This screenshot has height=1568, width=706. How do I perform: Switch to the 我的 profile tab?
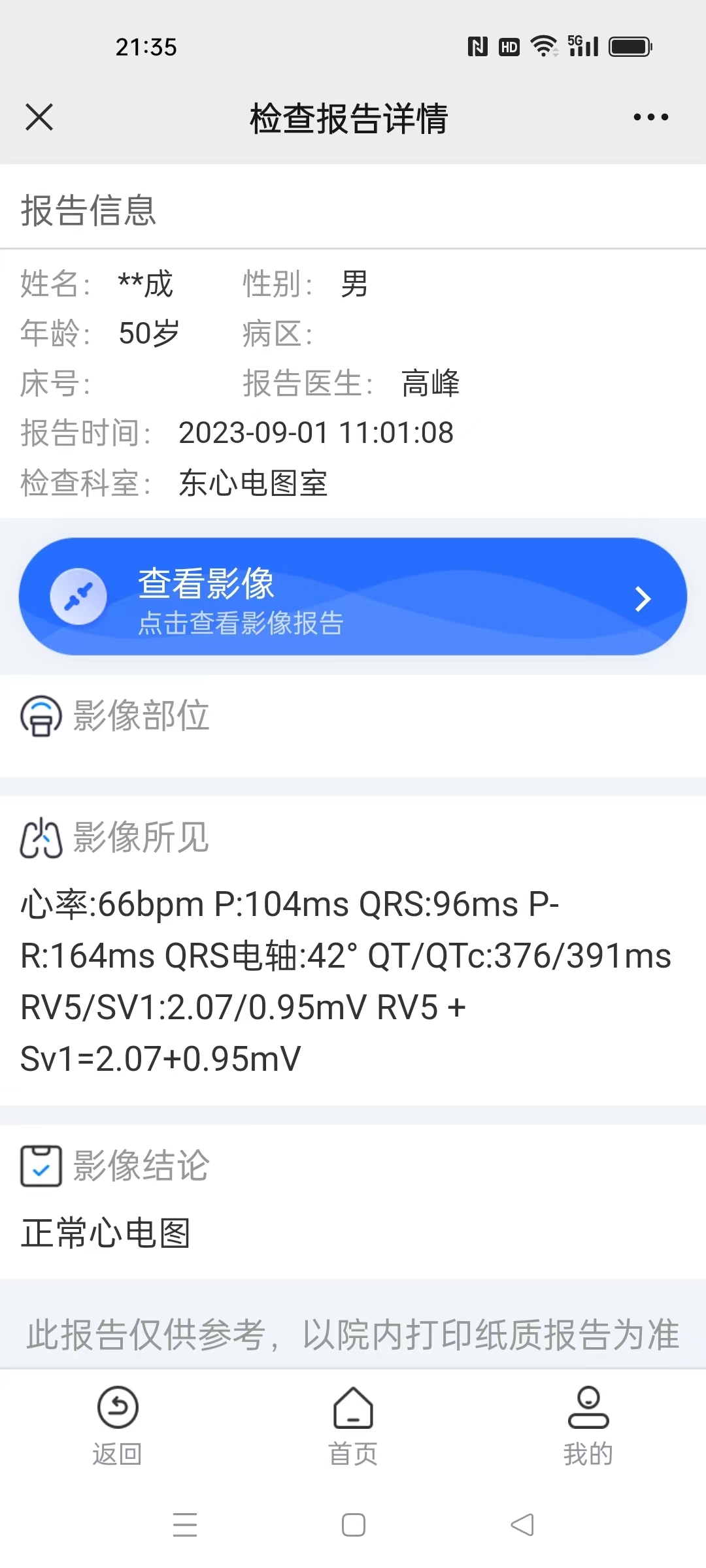588,1427
